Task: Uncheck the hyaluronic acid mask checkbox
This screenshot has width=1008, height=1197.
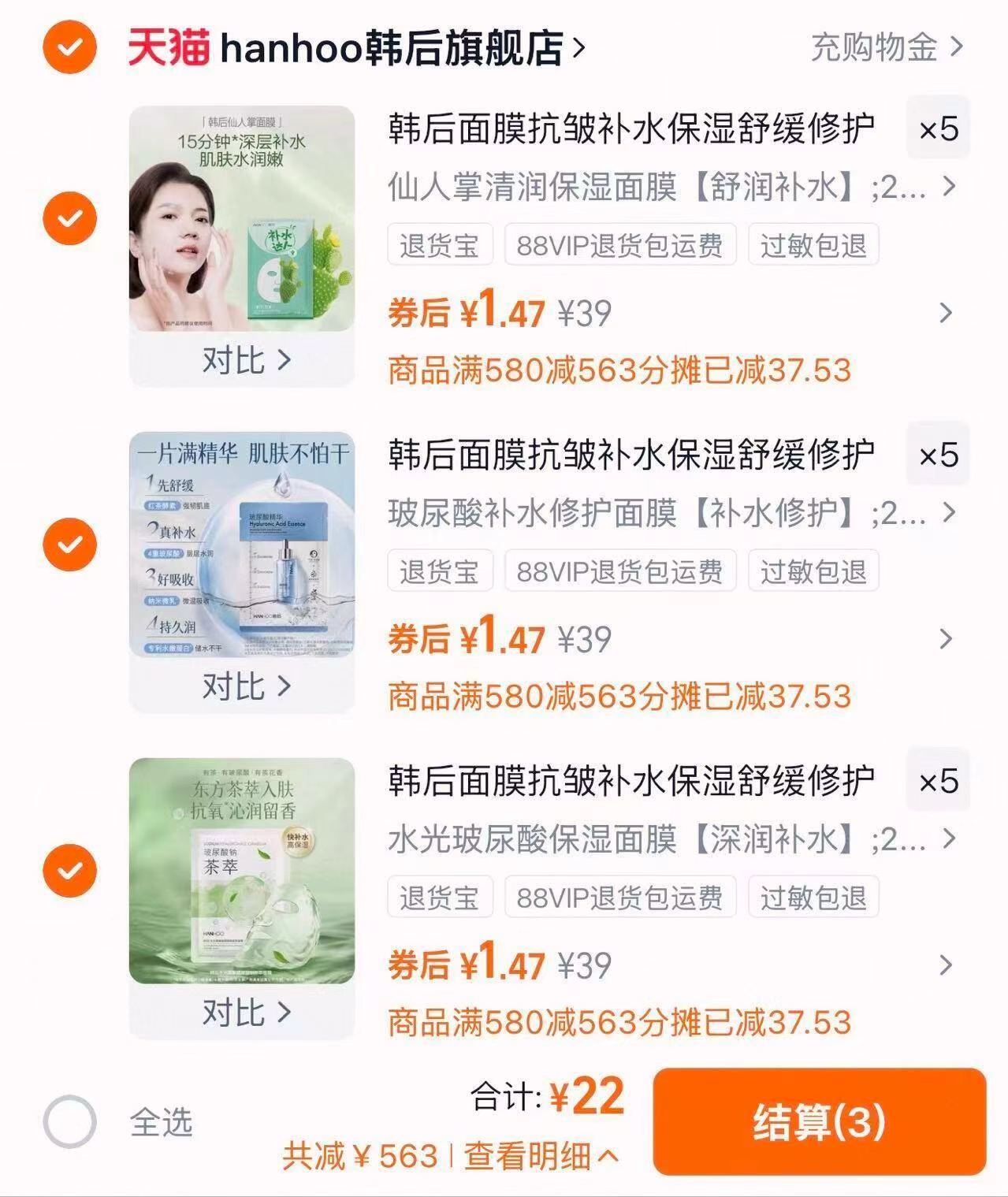Action: (x=69, y=542)
